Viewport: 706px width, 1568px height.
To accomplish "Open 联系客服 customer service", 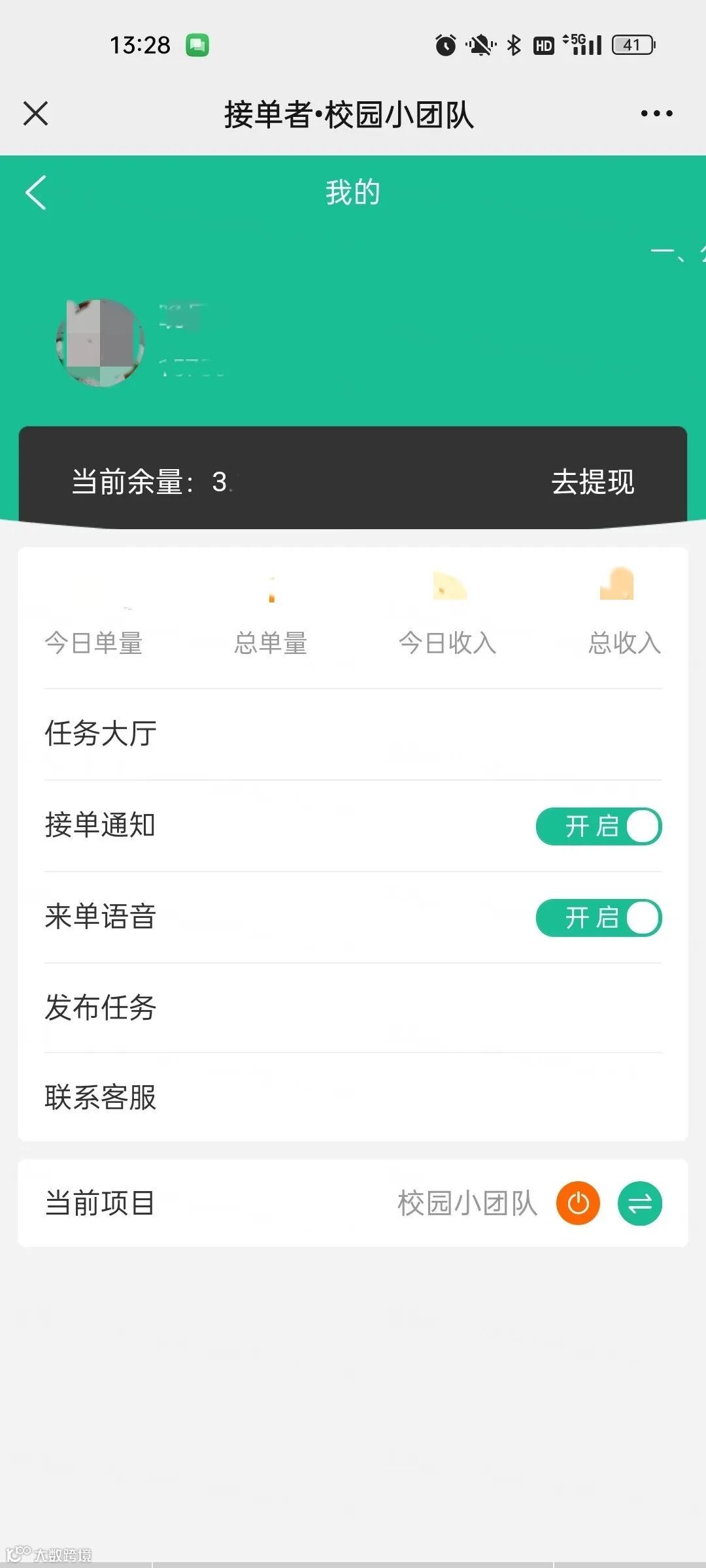I will 353,1098.
